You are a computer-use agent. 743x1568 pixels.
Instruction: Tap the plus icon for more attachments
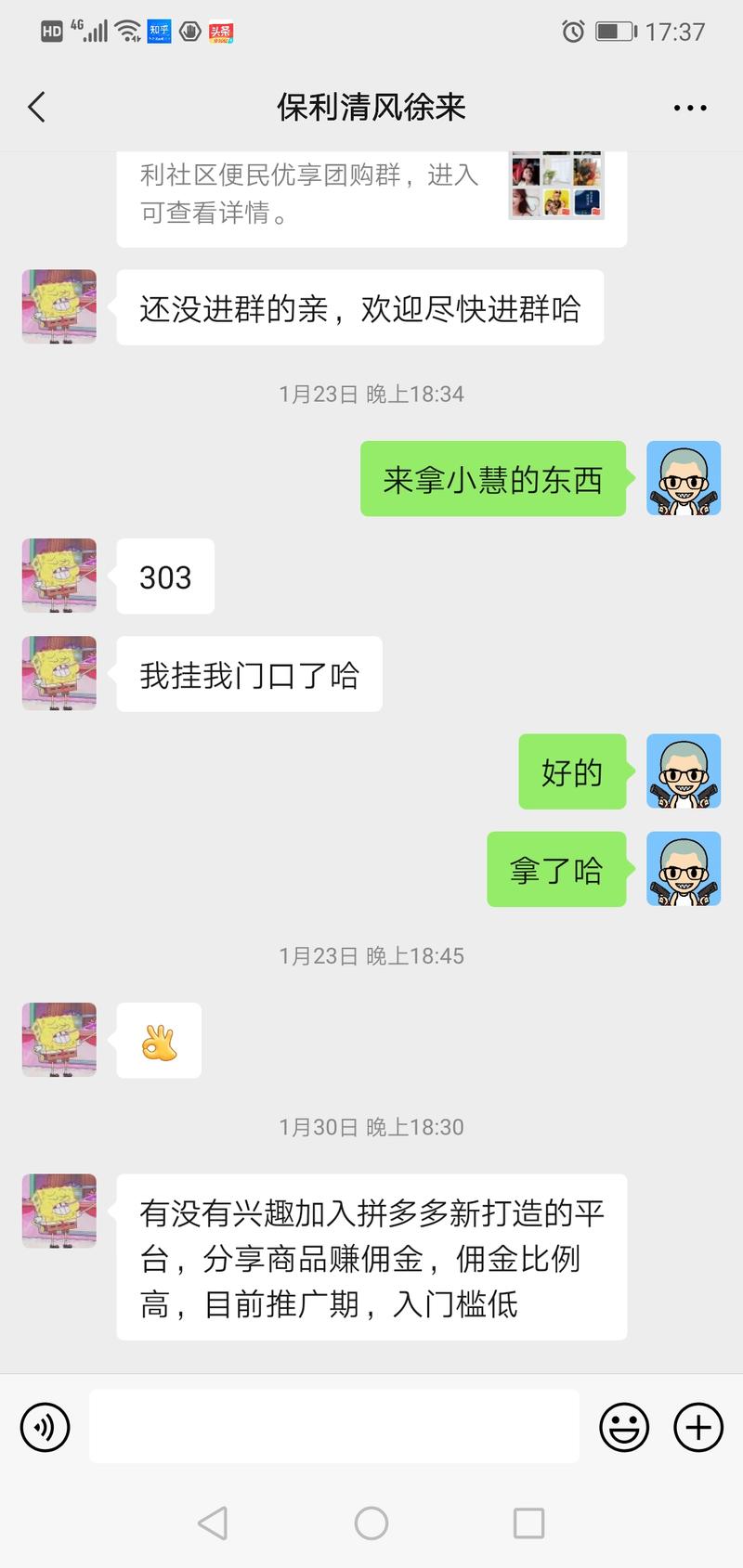(697, 1427)
